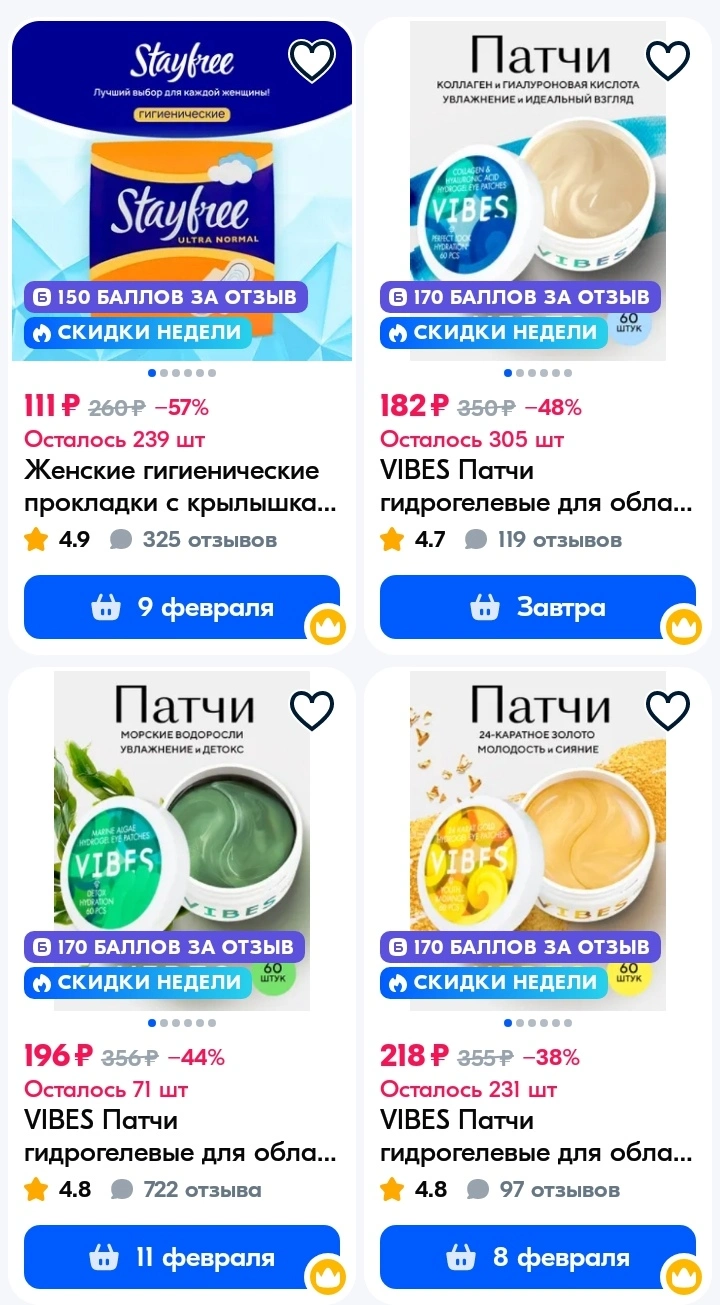The image size is (720, 1305).
Task: Add Stayfree pads to cart, 9 февраля
Action: click(182, 607)
